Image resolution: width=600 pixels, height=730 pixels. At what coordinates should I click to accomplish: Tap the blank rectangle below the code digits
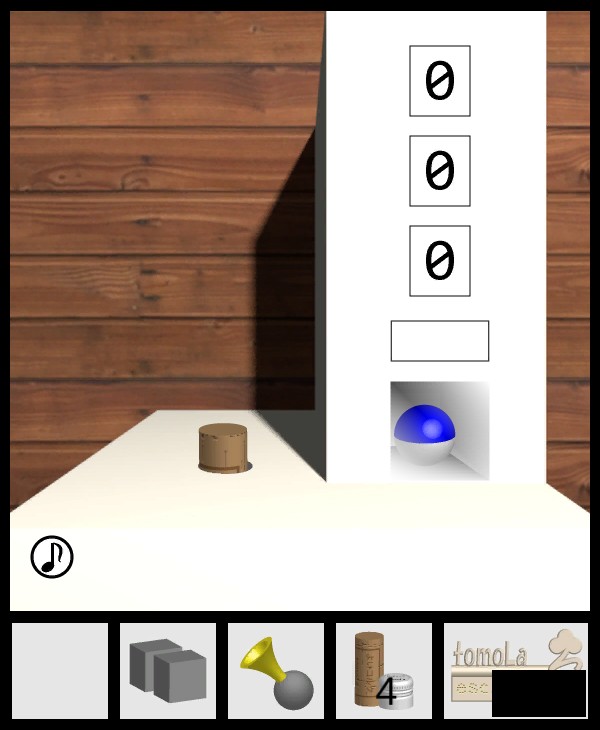(x=439, y=341)
